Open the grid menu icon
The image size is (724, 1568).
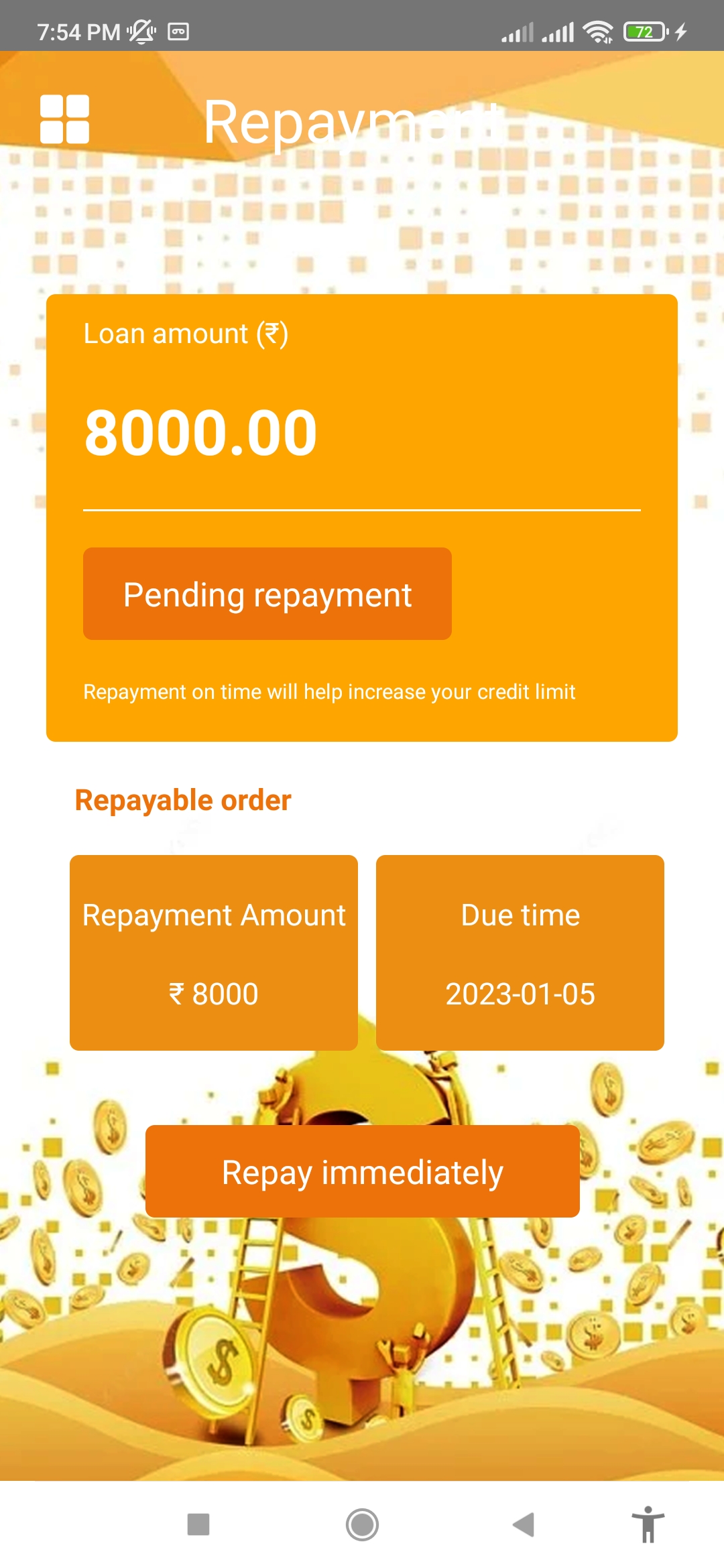pyautogui.click(x=64, y=119)
